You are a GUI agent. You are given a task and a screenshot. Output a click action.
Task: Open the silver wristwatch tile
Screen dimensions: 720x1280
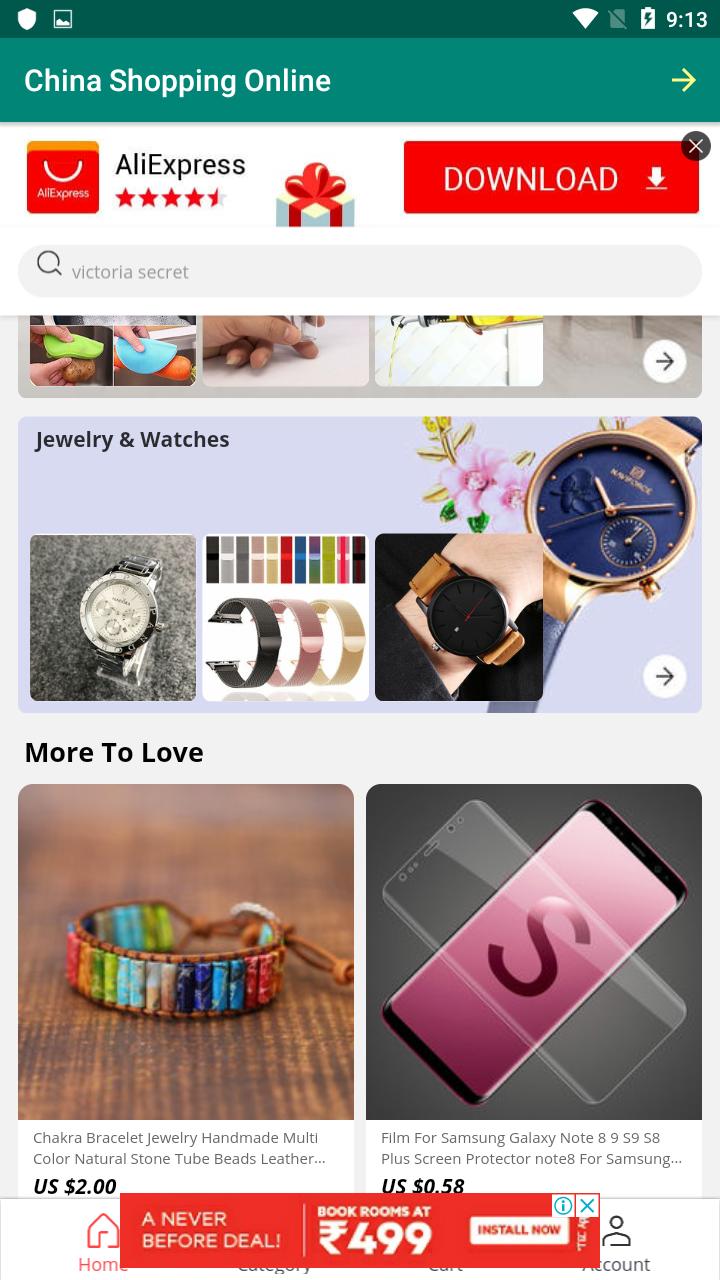pos(113,617)
